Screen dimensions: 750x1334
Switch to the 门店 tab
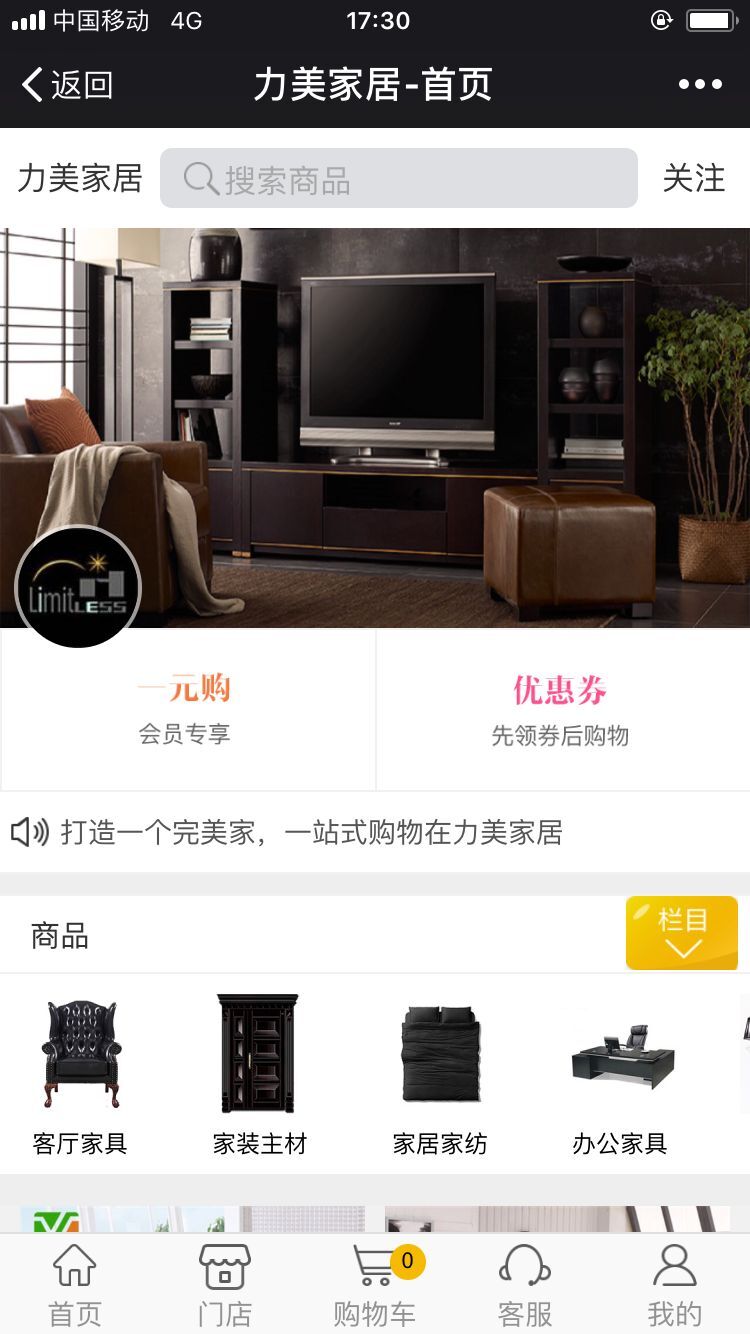click(225, 1285)
